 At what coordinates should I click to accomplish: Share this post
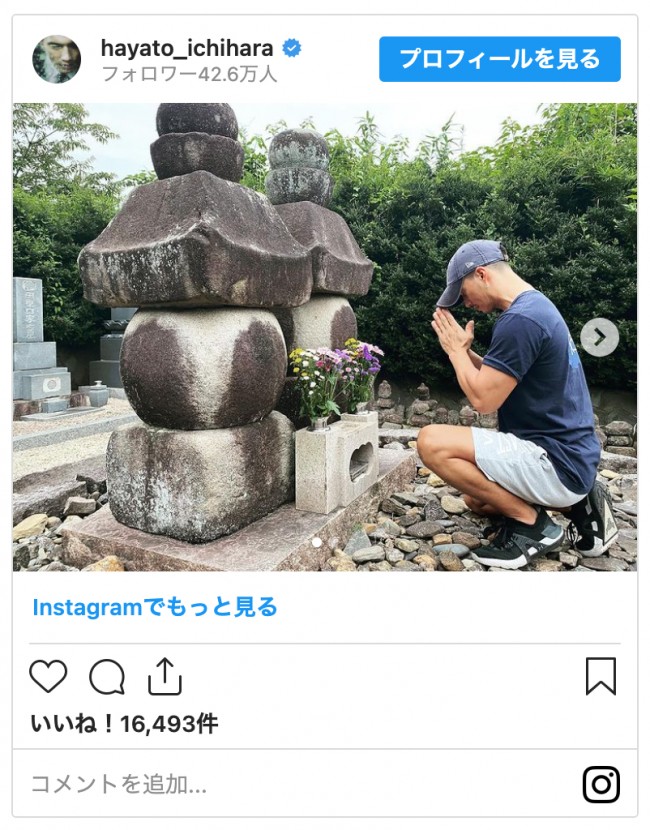point(165,677)
